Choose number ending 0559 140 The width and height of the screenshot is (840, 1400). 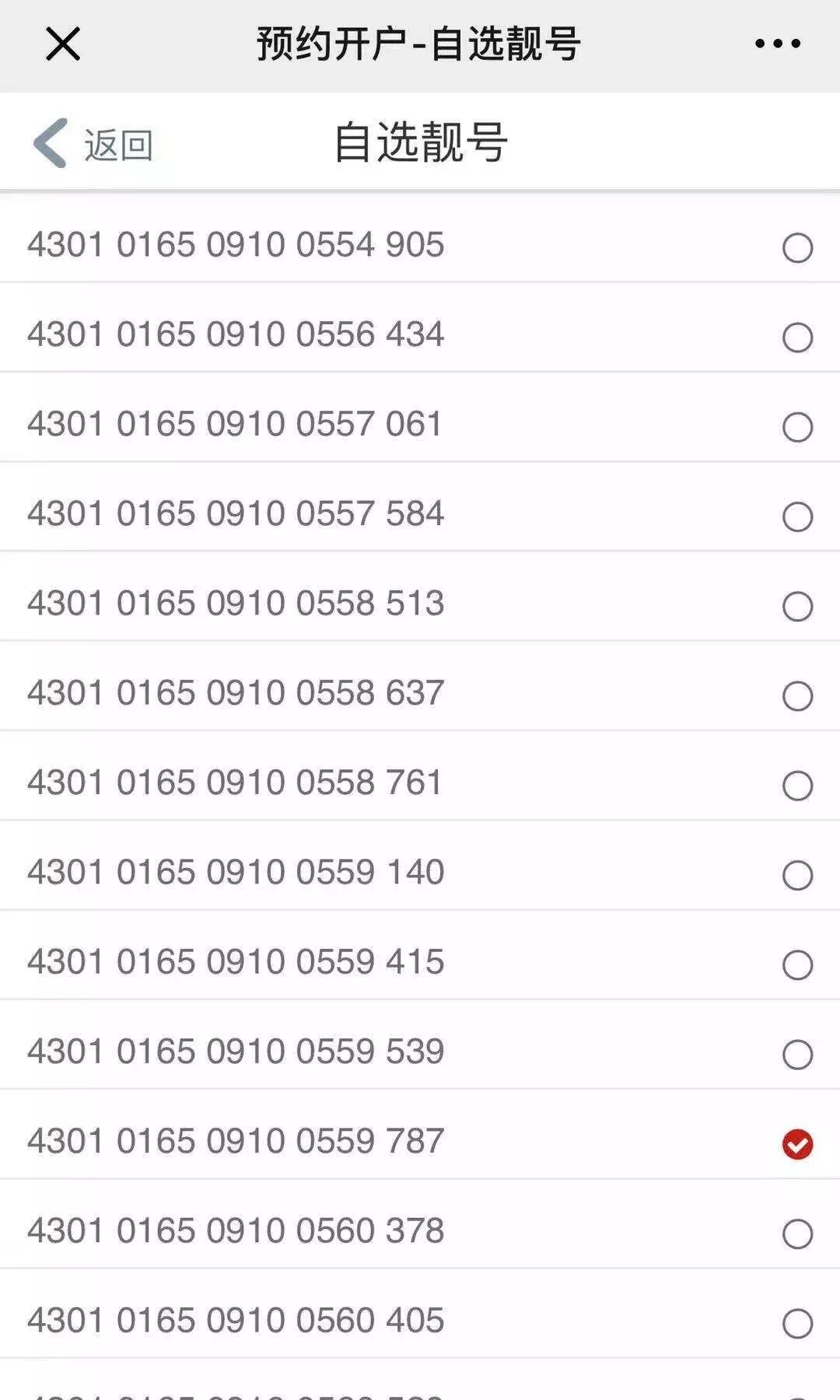(797, 875)
